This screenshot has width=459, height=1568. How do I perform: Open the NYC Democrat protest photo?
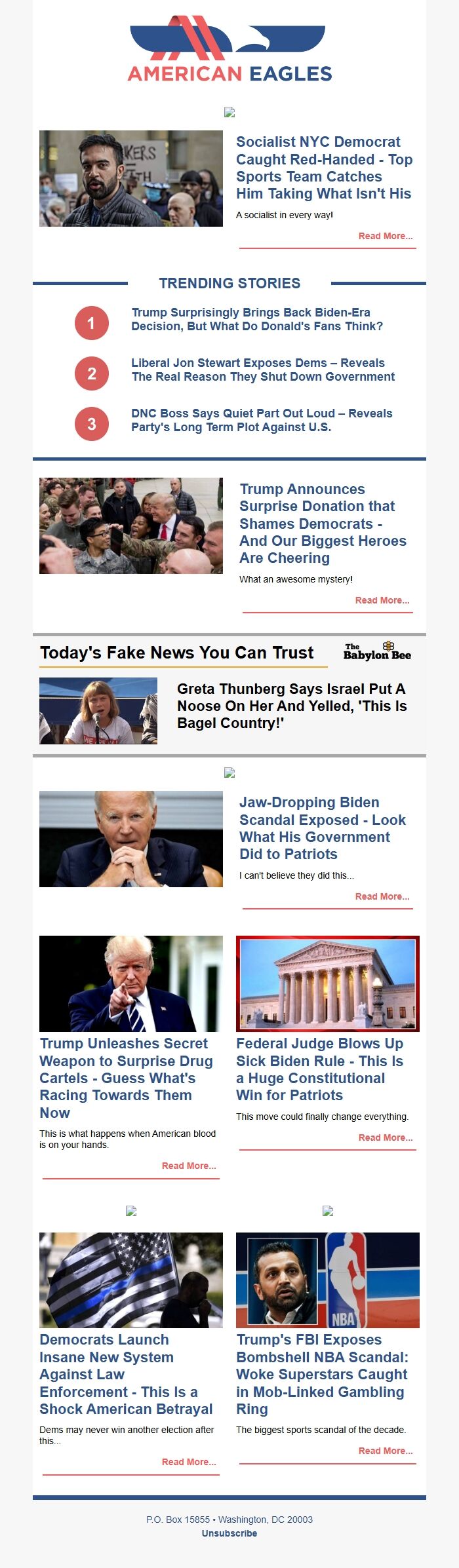[131, 178]
